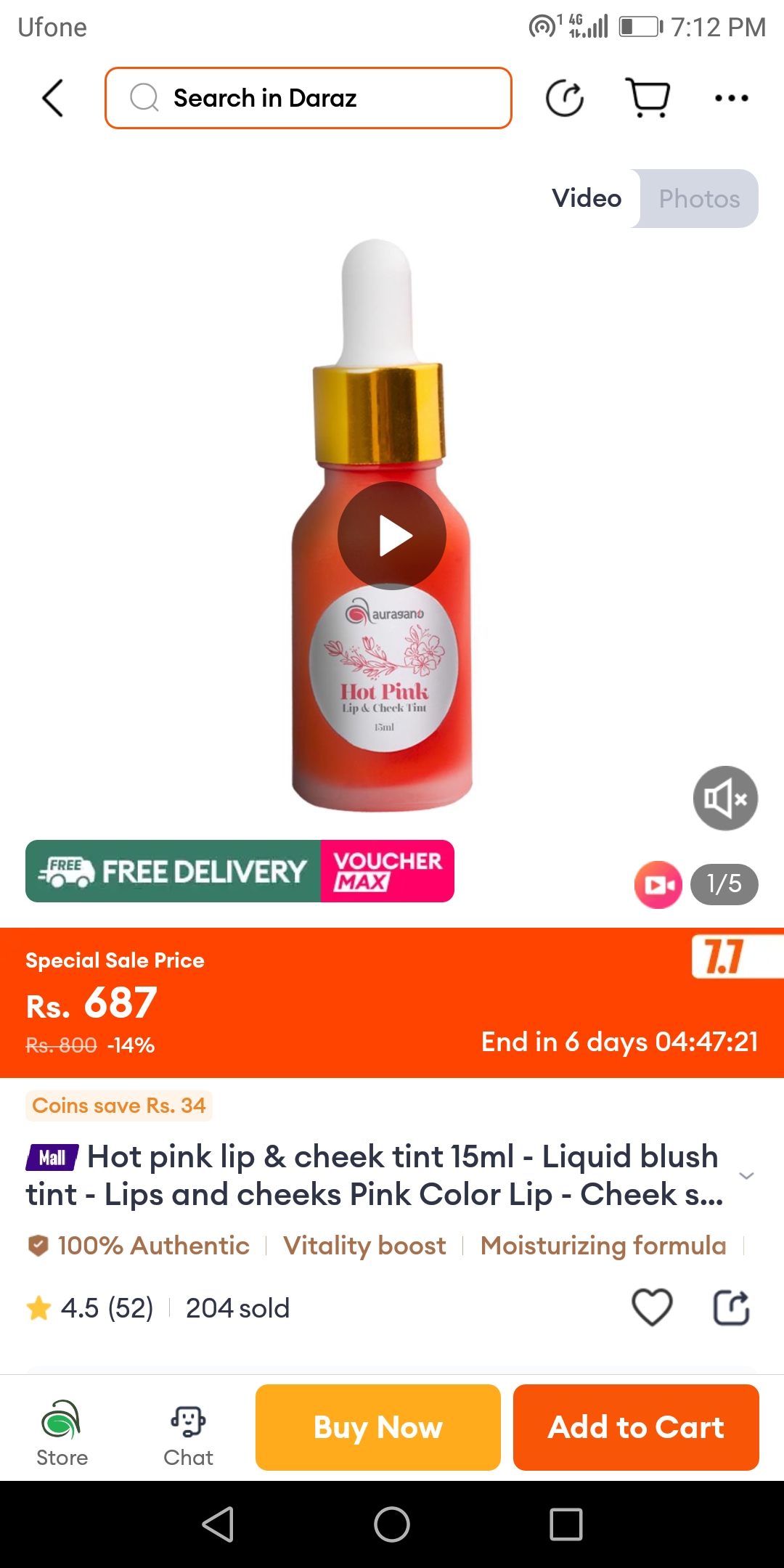
Task: Open the recently viewed history icon
Action: click(565, 98)
